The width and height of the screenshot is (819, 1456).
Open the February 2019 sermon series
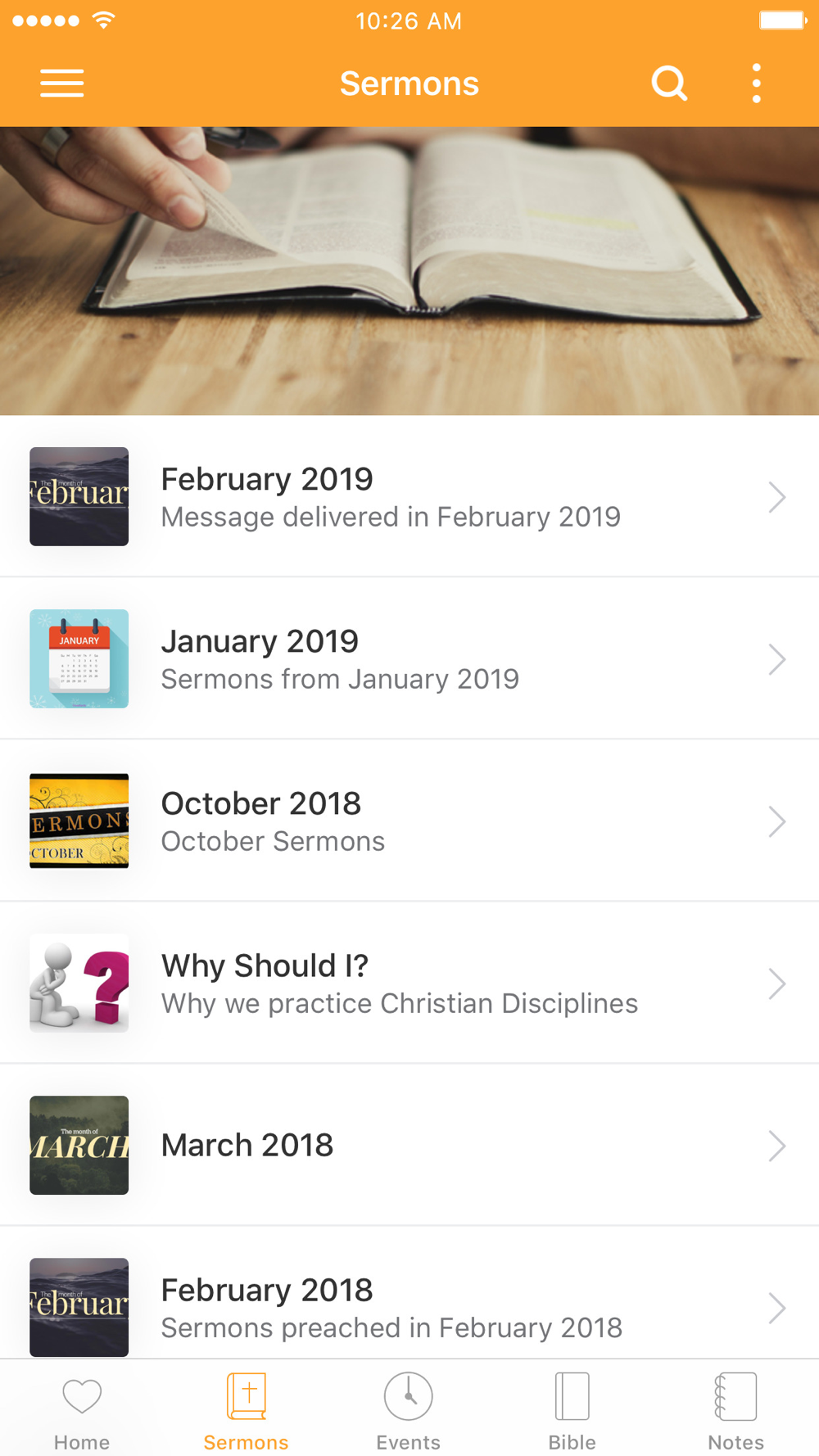[x=409, y=496]
